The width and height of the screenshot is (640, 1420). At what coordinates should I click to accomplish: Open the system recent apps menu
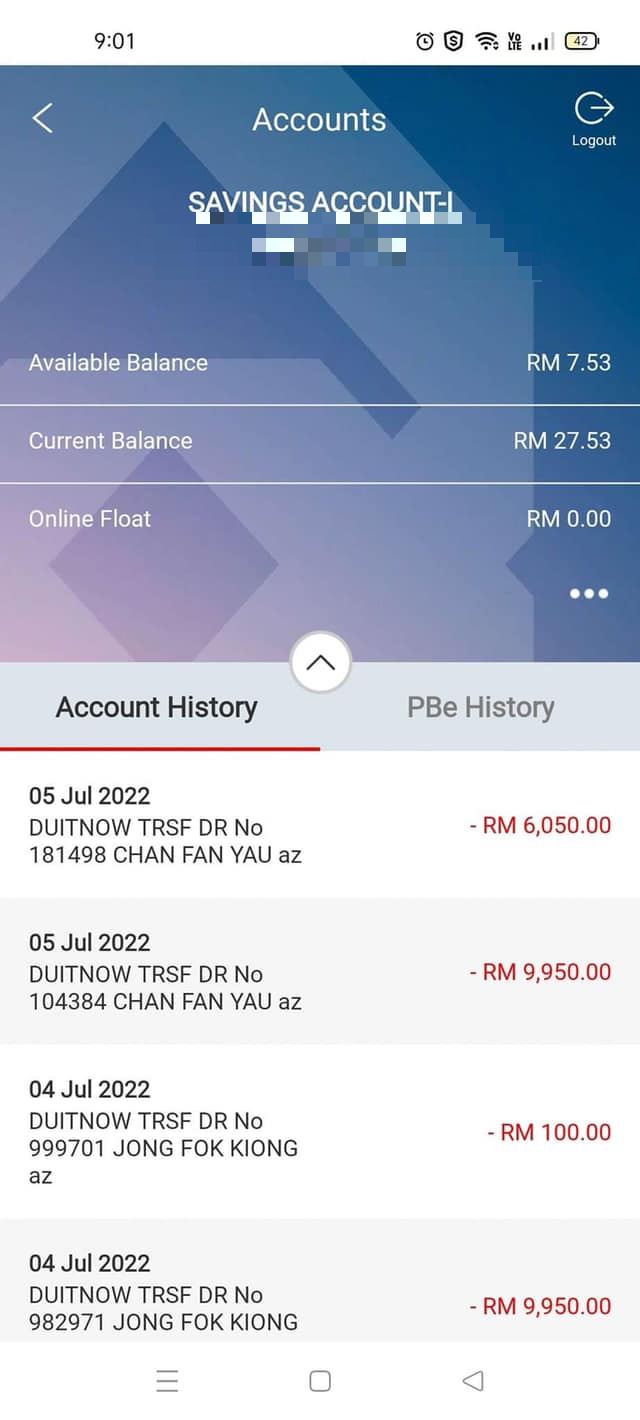pyautogui.click(x=167, y=1381)
